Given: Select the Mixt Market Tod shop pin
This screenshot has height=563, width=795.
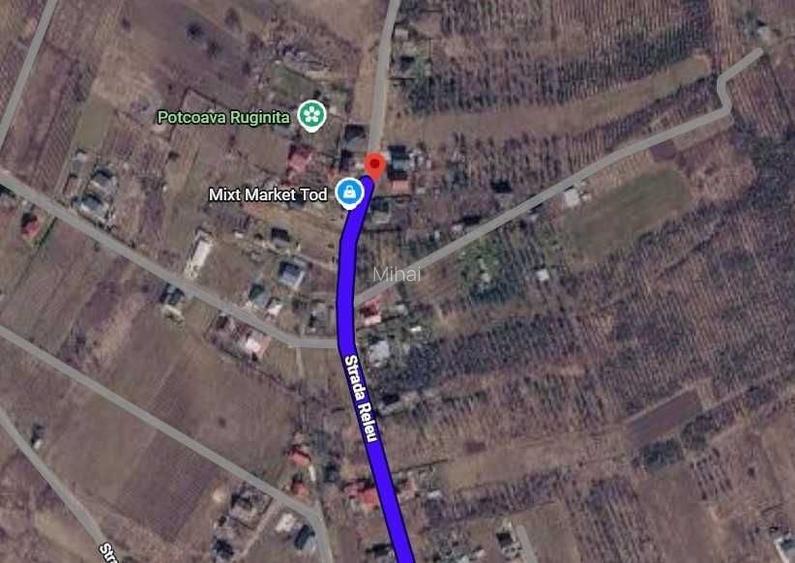Looking at the screenshot, I should [x=349, y=193].
